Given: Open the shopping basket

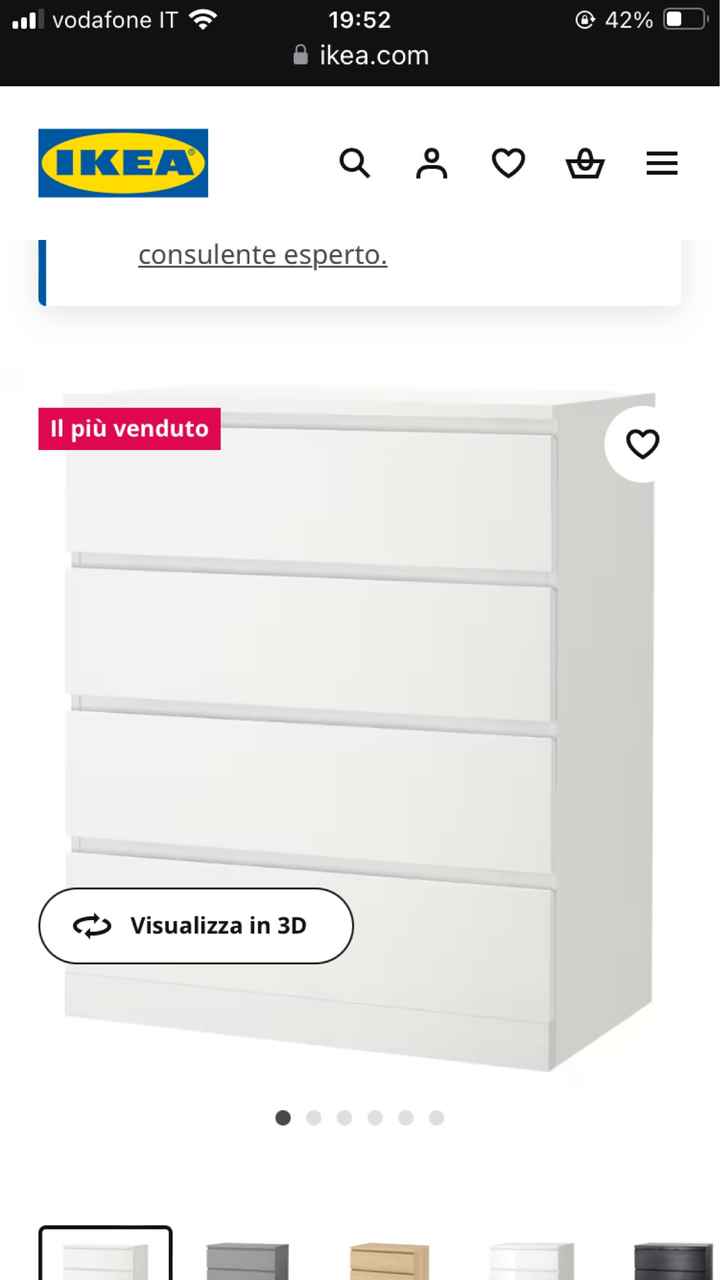Looking at the screenshot, I should tap(585, 163).
